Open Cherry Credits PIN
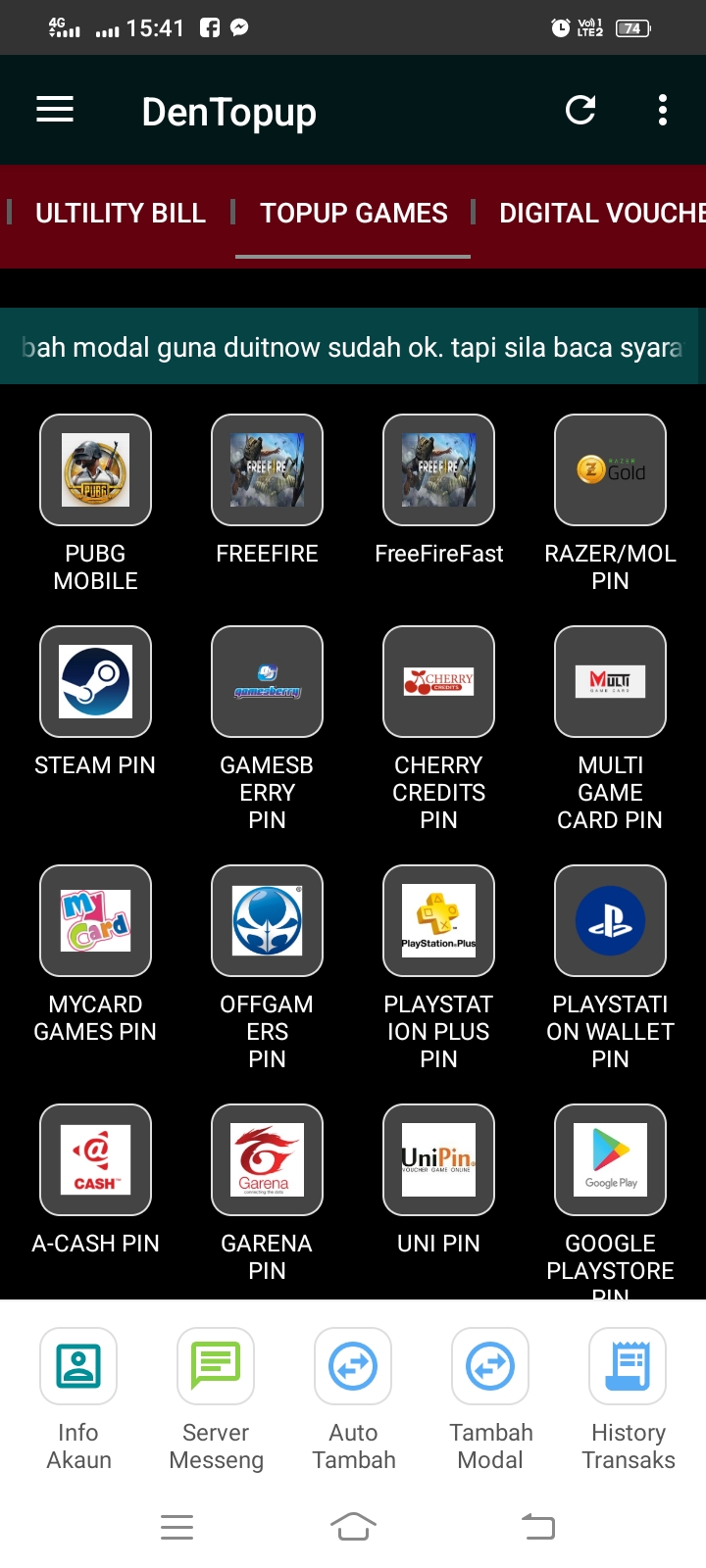The image size is (706, 1568). [438, 682]
